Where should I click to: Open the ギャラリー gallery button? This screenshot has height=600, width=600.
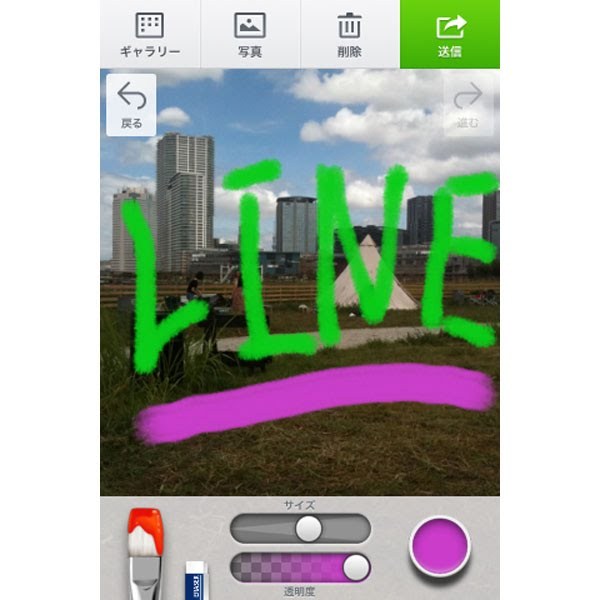pos(150,34)
